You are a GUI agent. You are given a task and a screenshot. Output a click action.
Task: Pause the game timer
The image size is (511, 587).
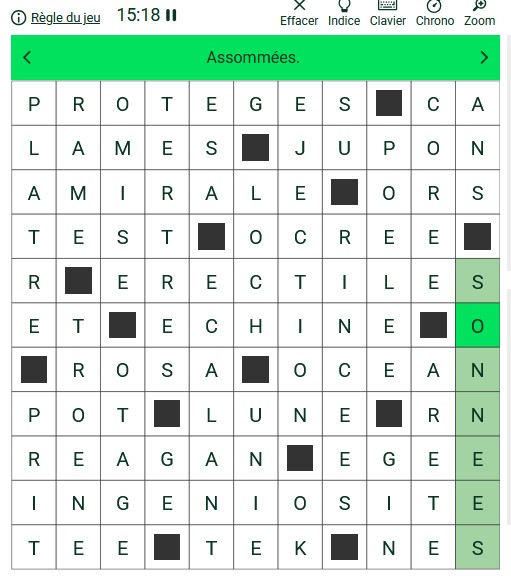(171, 15)
